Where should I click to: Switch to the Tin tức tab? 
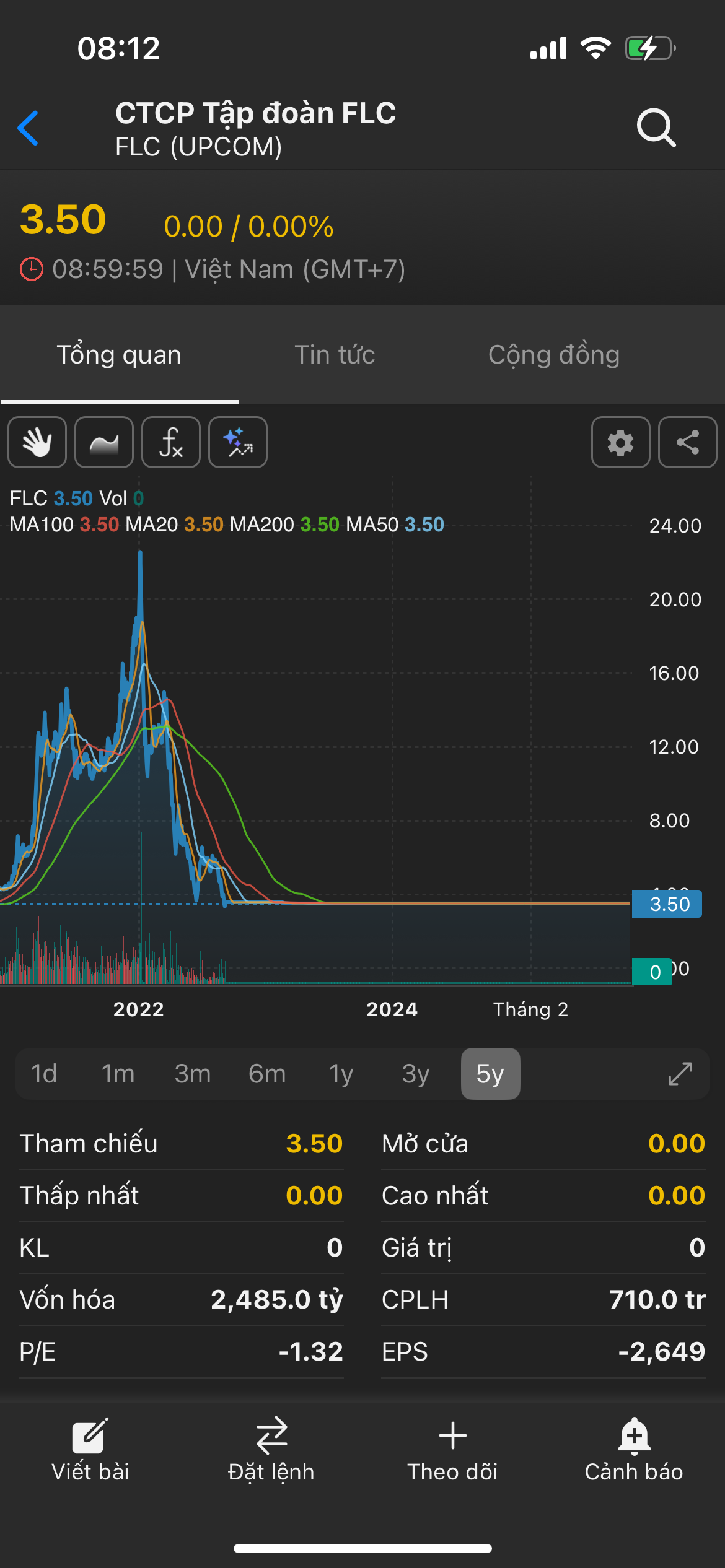(335, 355)
